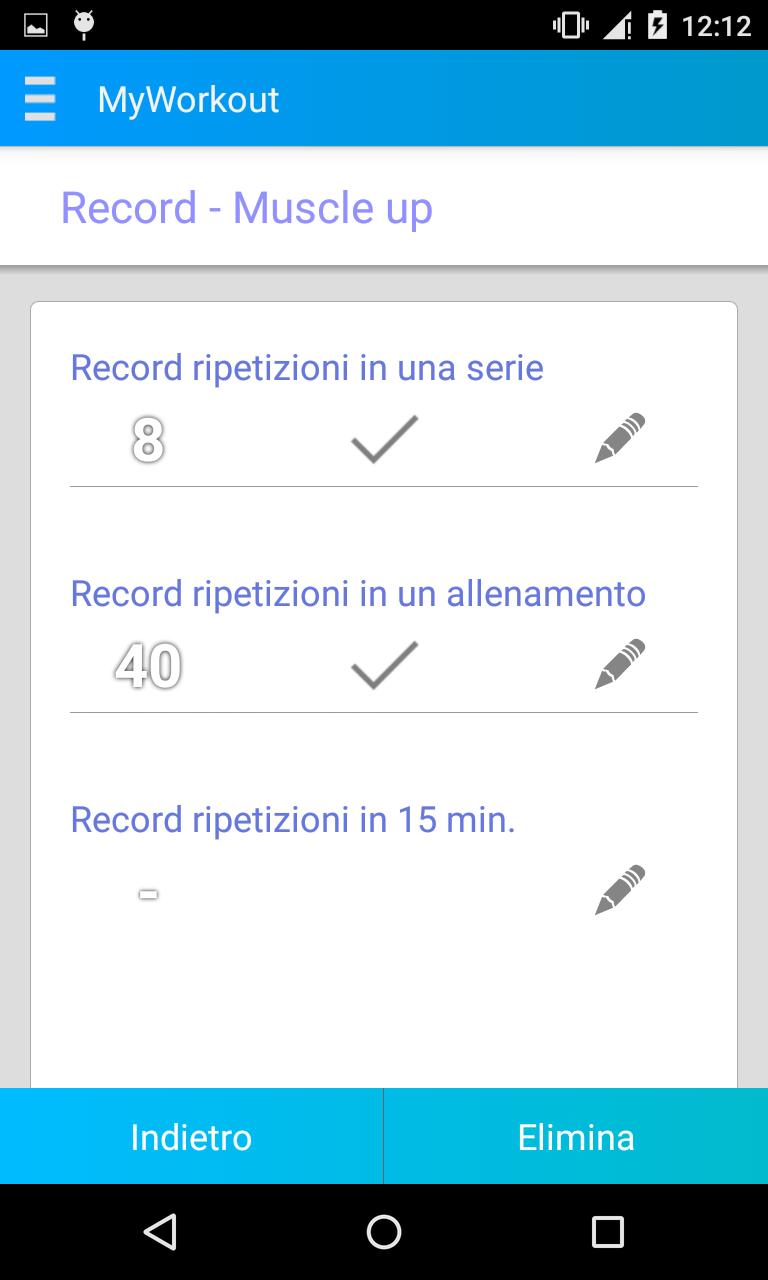Tap the checkmark for the un allenamento record
Image resolution: width=768 pixels, height=1280 pixels.
pyautogui.click(x=384, y=665)
